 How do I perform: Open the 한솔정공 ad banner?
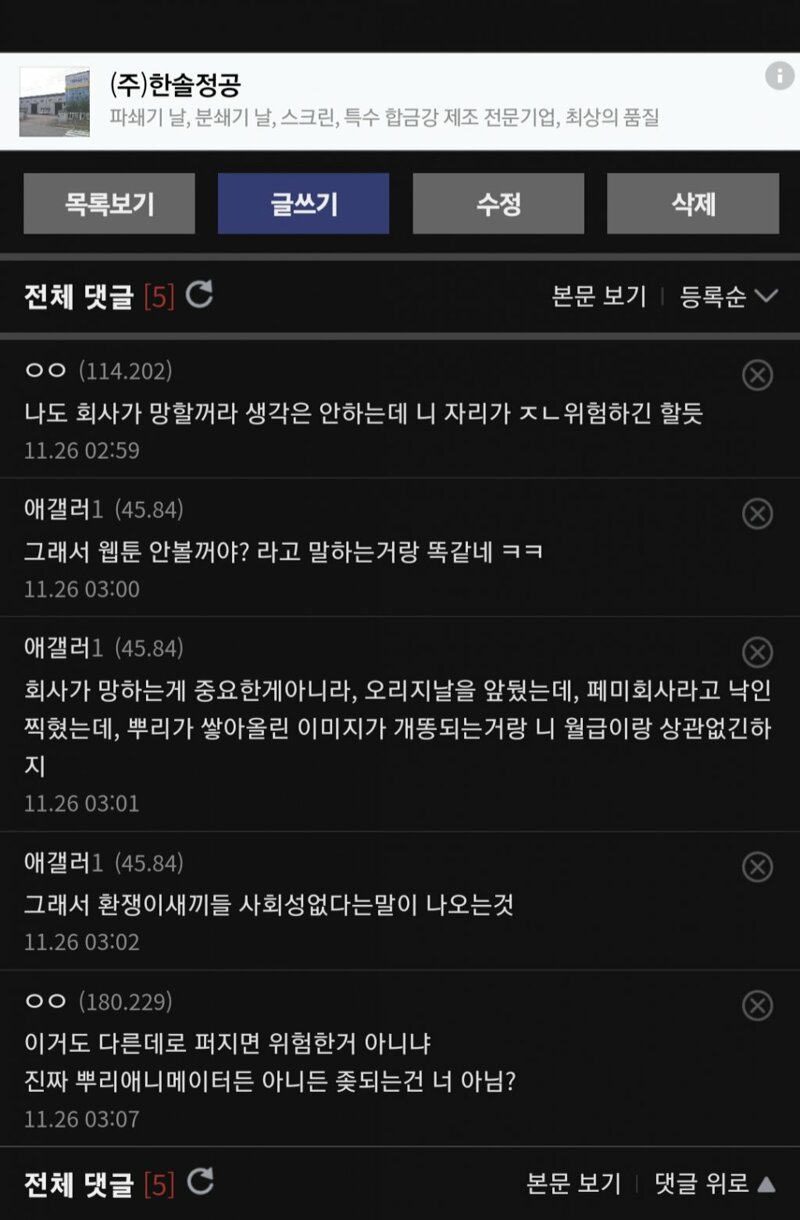coord(380,102)
